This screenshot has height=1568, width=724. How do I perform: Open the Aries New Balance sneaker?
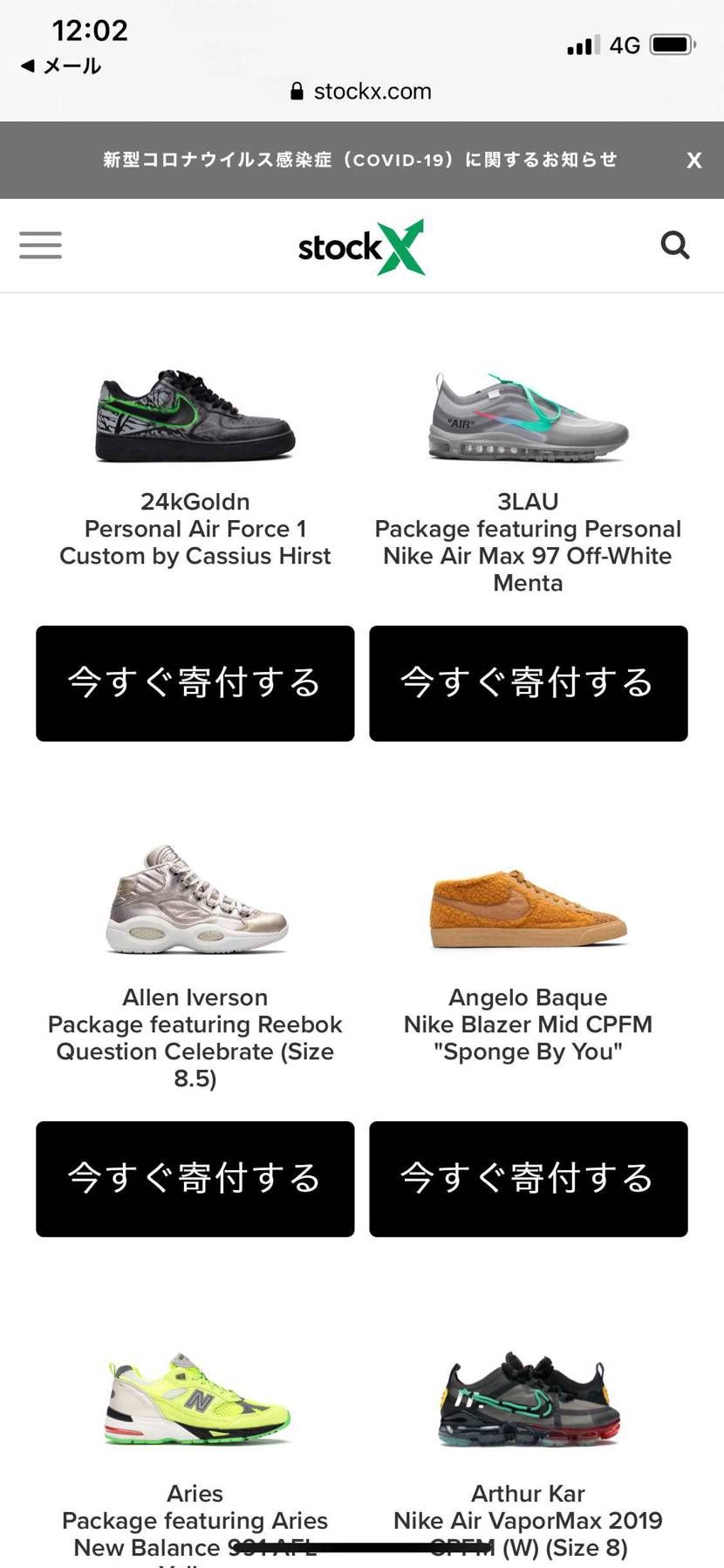(x=196, y=1399)
